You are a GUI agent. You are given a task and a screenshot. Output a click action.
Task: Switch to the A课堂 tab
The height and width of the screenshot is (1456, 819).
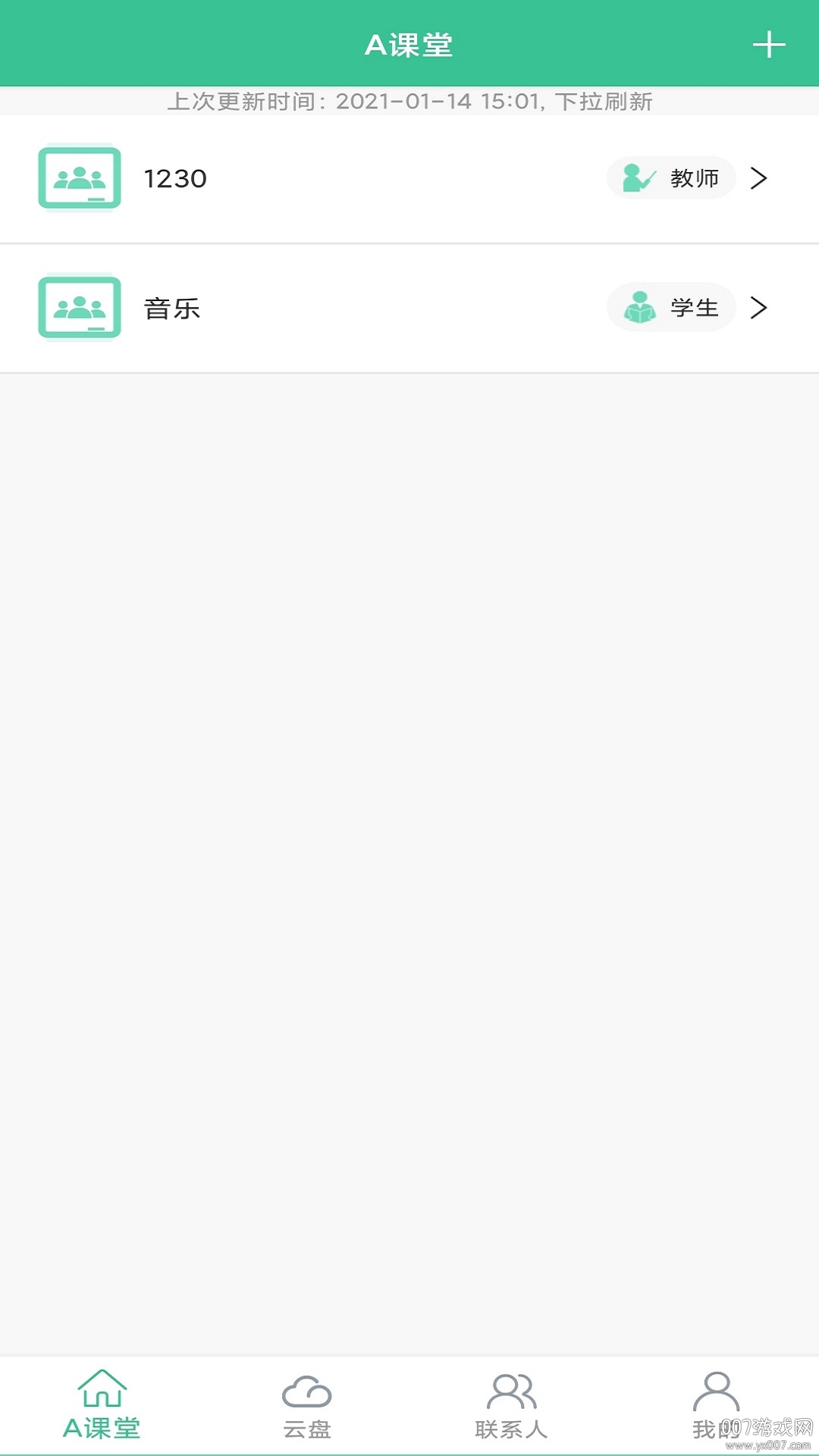(x=102, y=1405)
